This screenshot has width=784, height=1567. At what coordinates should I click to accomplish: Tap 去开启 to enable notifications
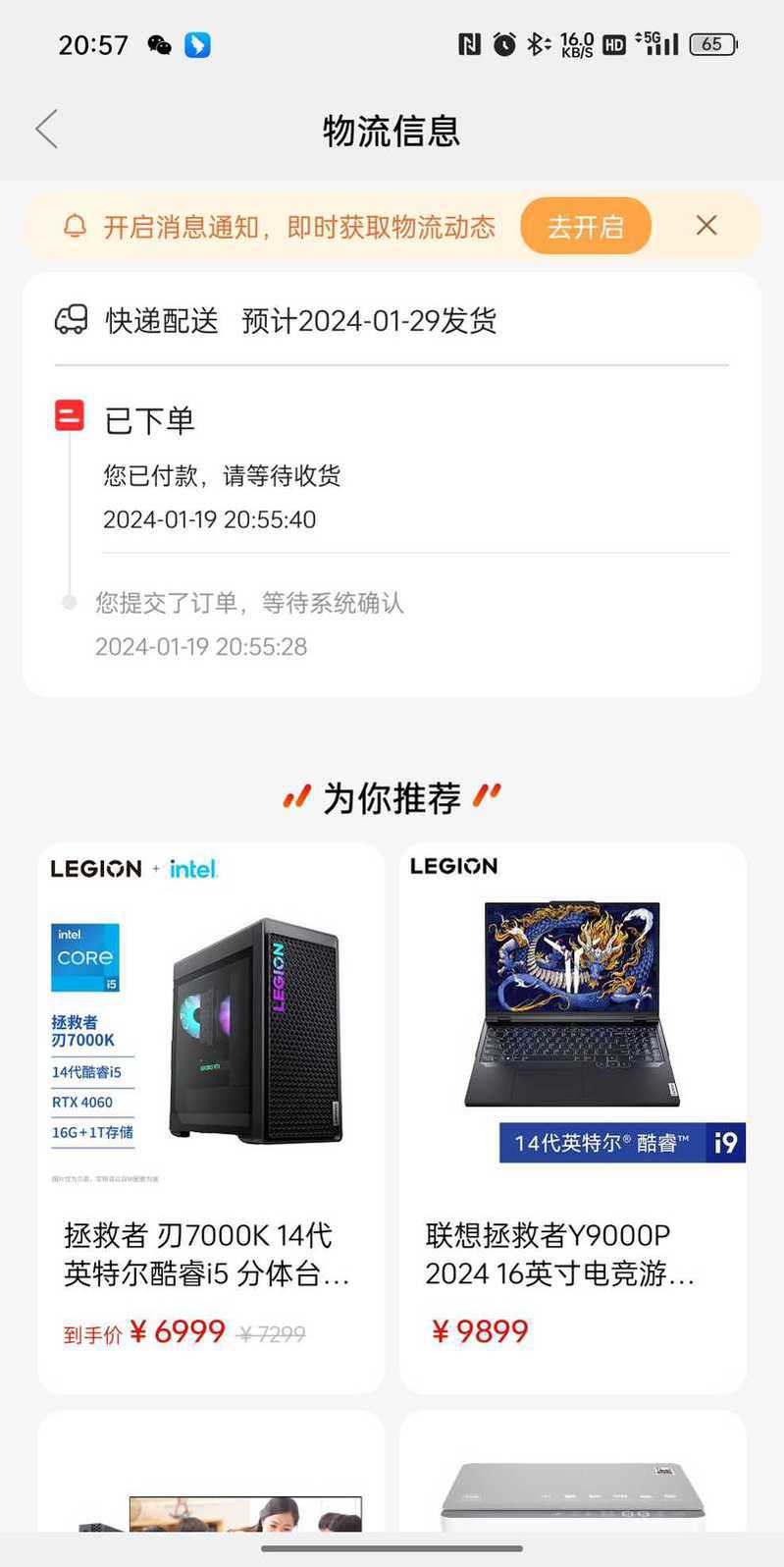point(586,226)
